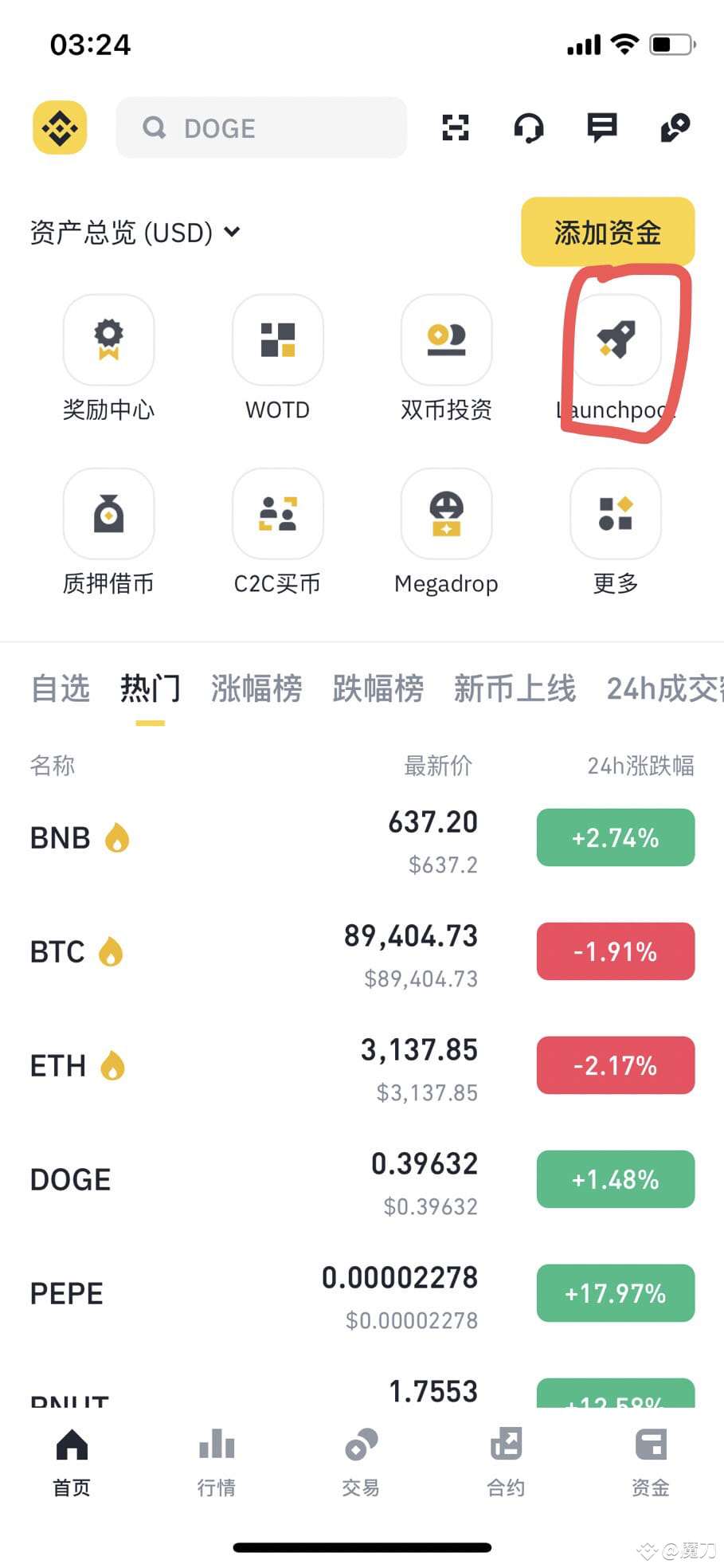This screenshot has width=724, height=1568.
Task: Open the chat messages icon
Action: pyautogui.click(x=601, y=127)
